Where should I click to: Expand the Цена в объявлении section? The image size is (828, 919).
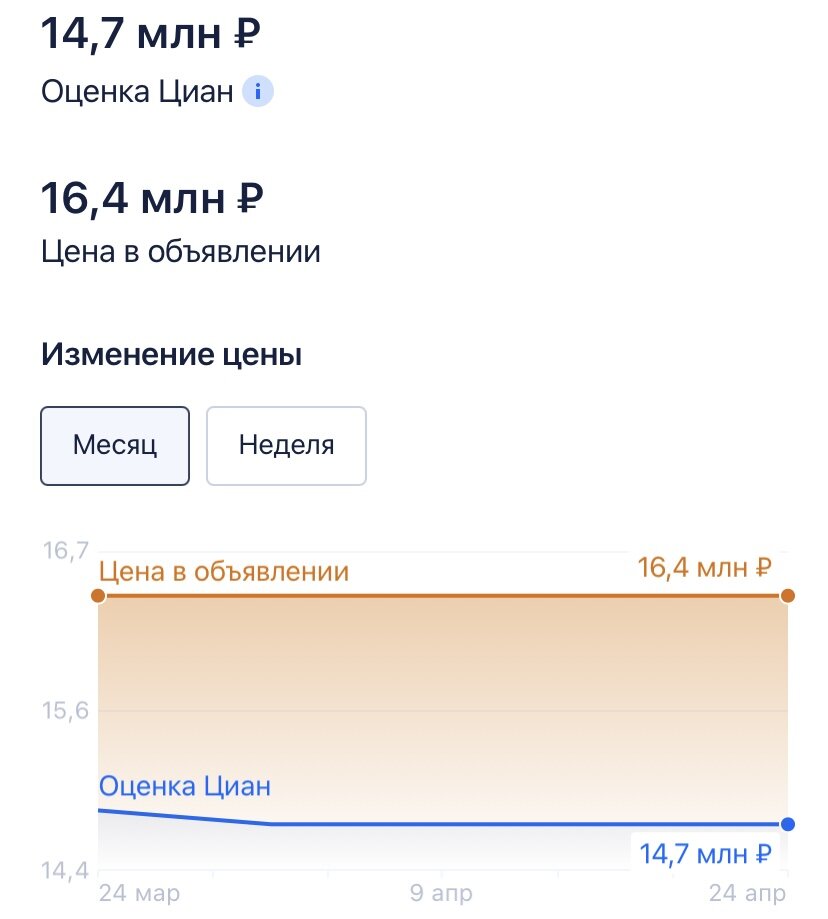180,251
